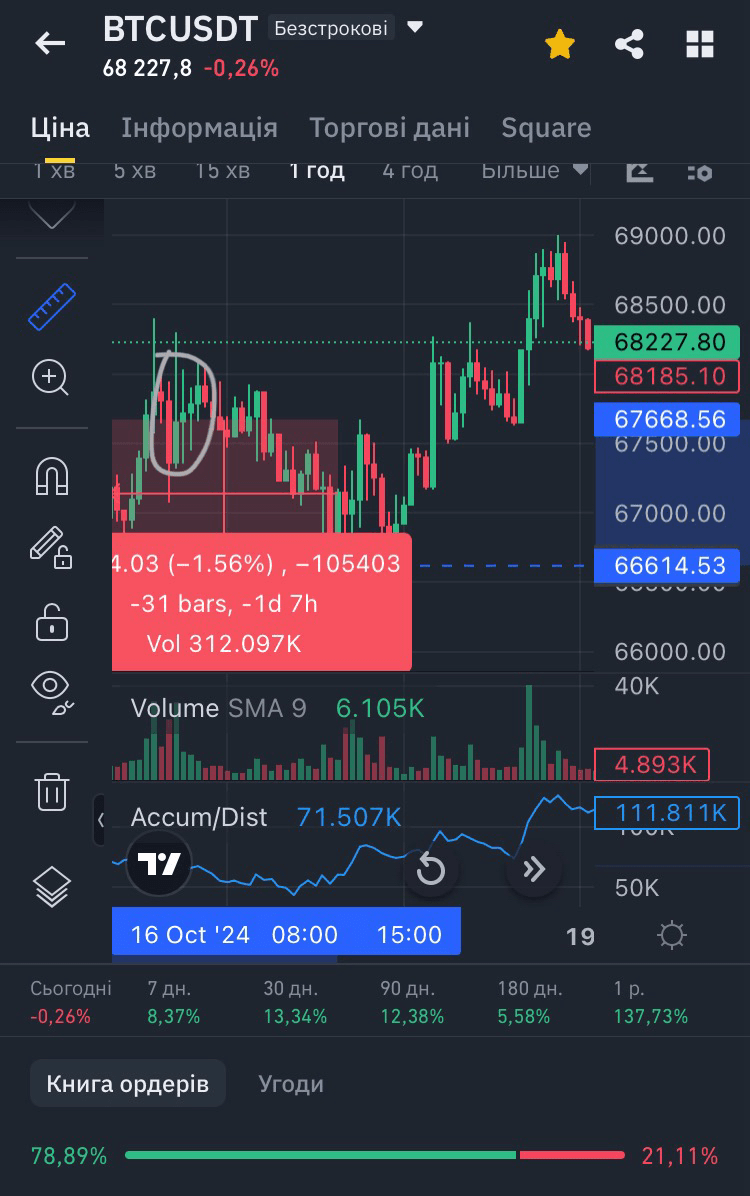
Task: Activate the zoom-in magnifier tool
Action: click(50, 378)
